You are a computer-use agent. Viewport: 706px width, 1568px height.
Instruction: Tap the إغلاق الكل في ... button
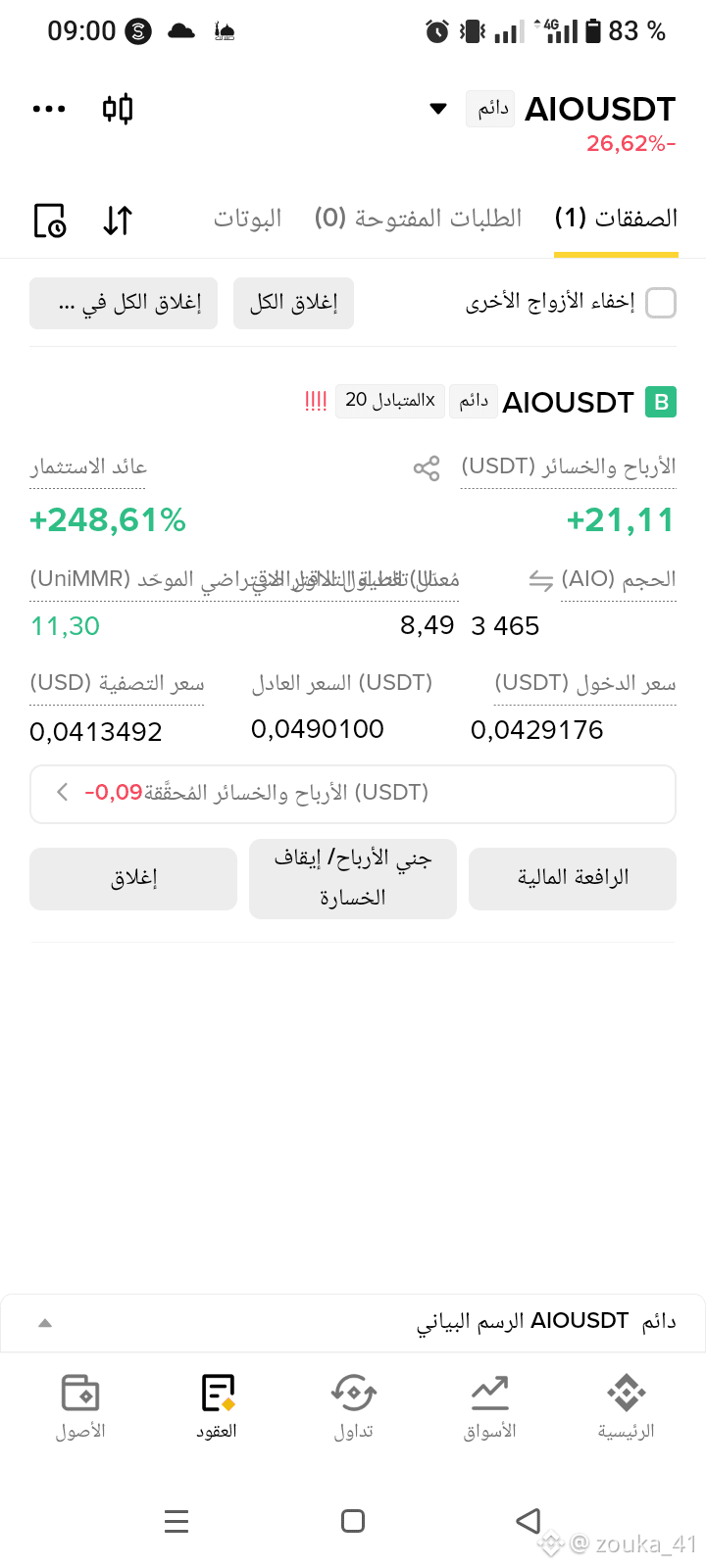click(x=124, y=303)
